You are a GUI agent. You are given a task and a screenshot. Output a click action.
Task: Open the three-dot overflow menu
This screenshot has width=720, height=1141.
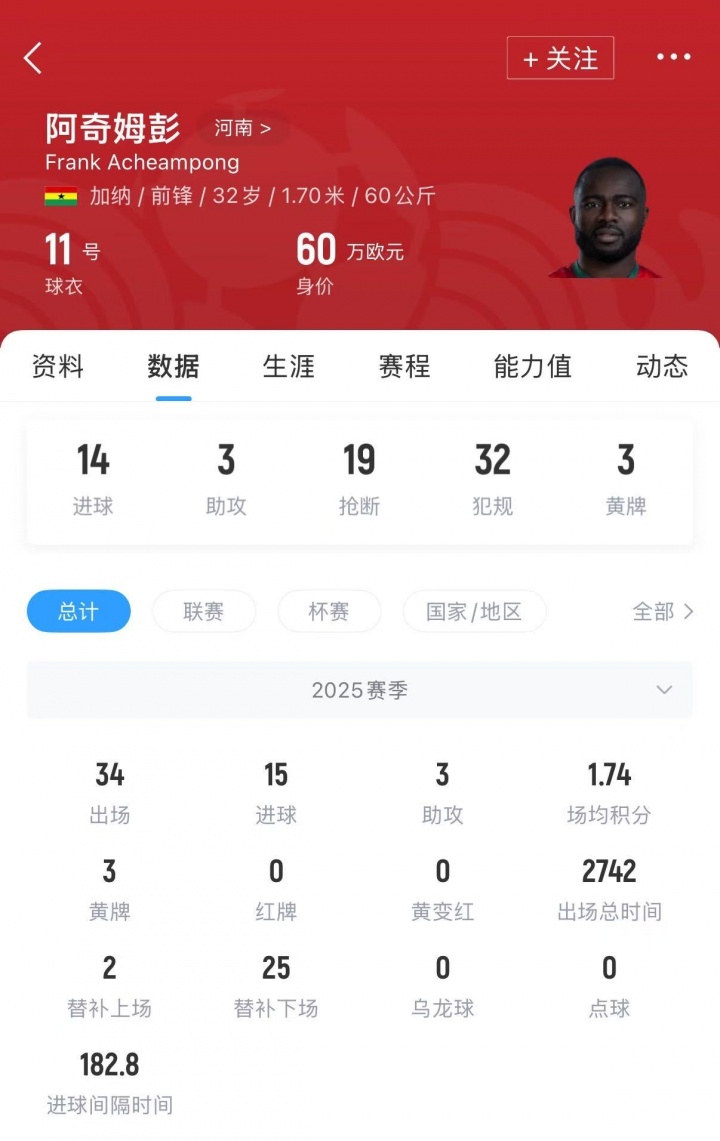673,58
